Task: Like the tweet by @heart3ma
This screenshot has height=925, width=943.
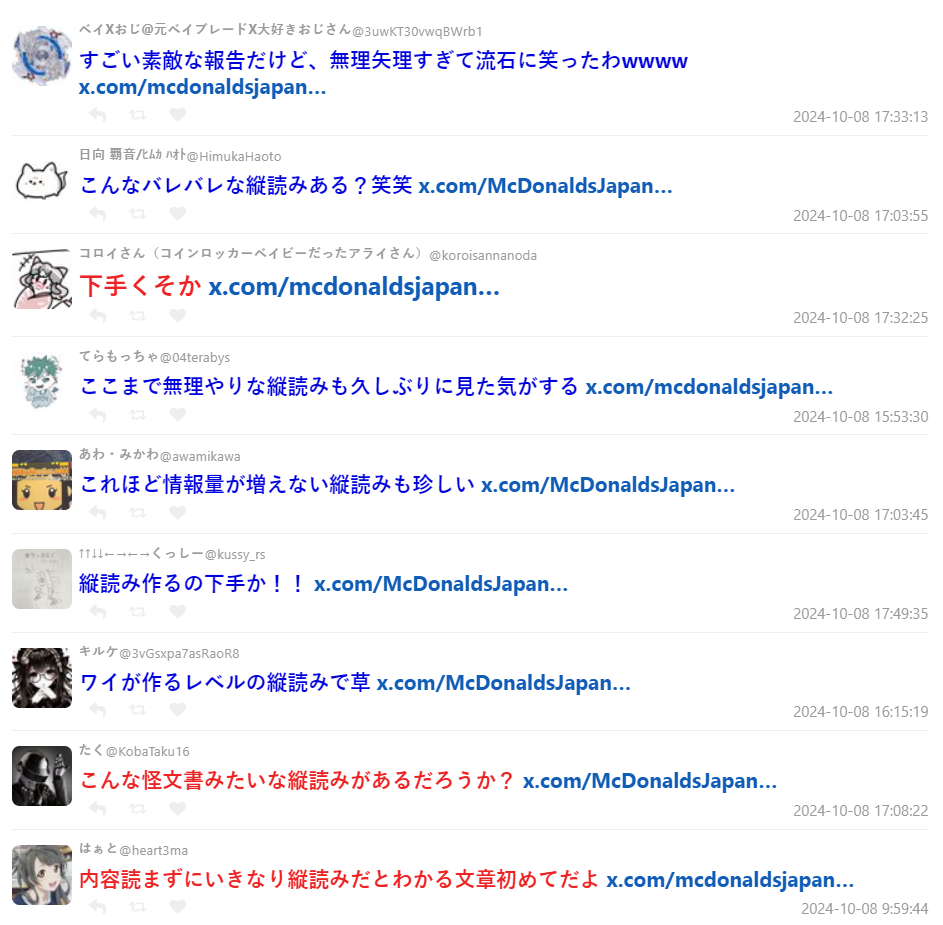Action: 177,906
